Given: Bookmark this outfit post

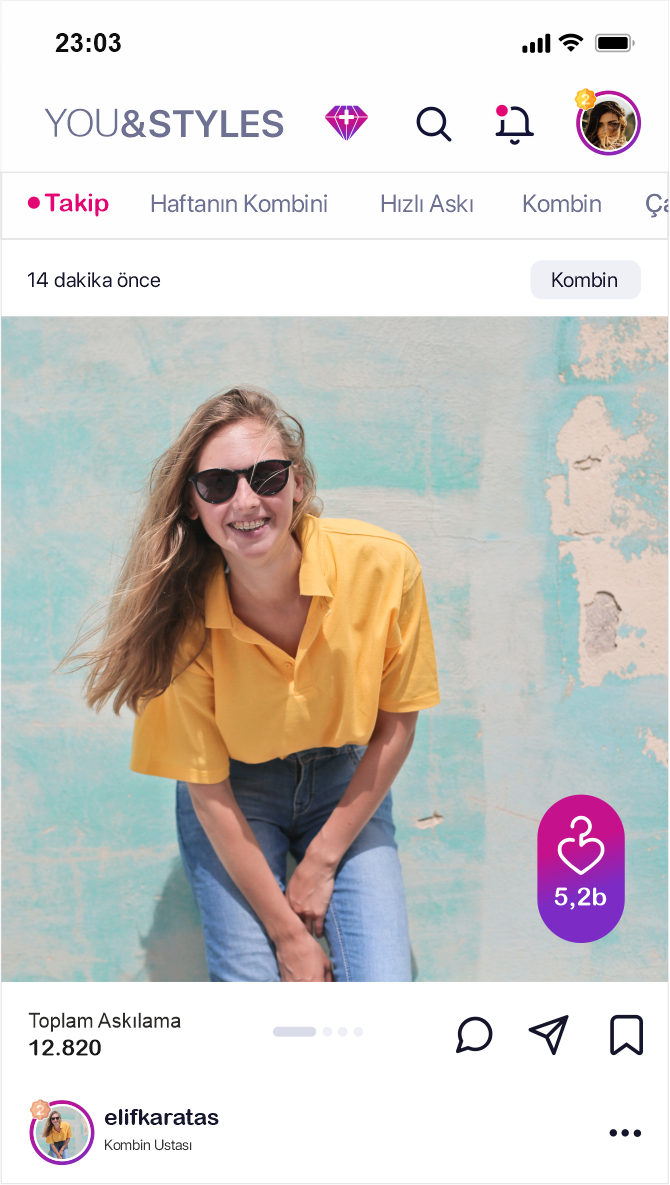Looking at the screenshot, I should pyautogui.click(x=626, y=1035).
